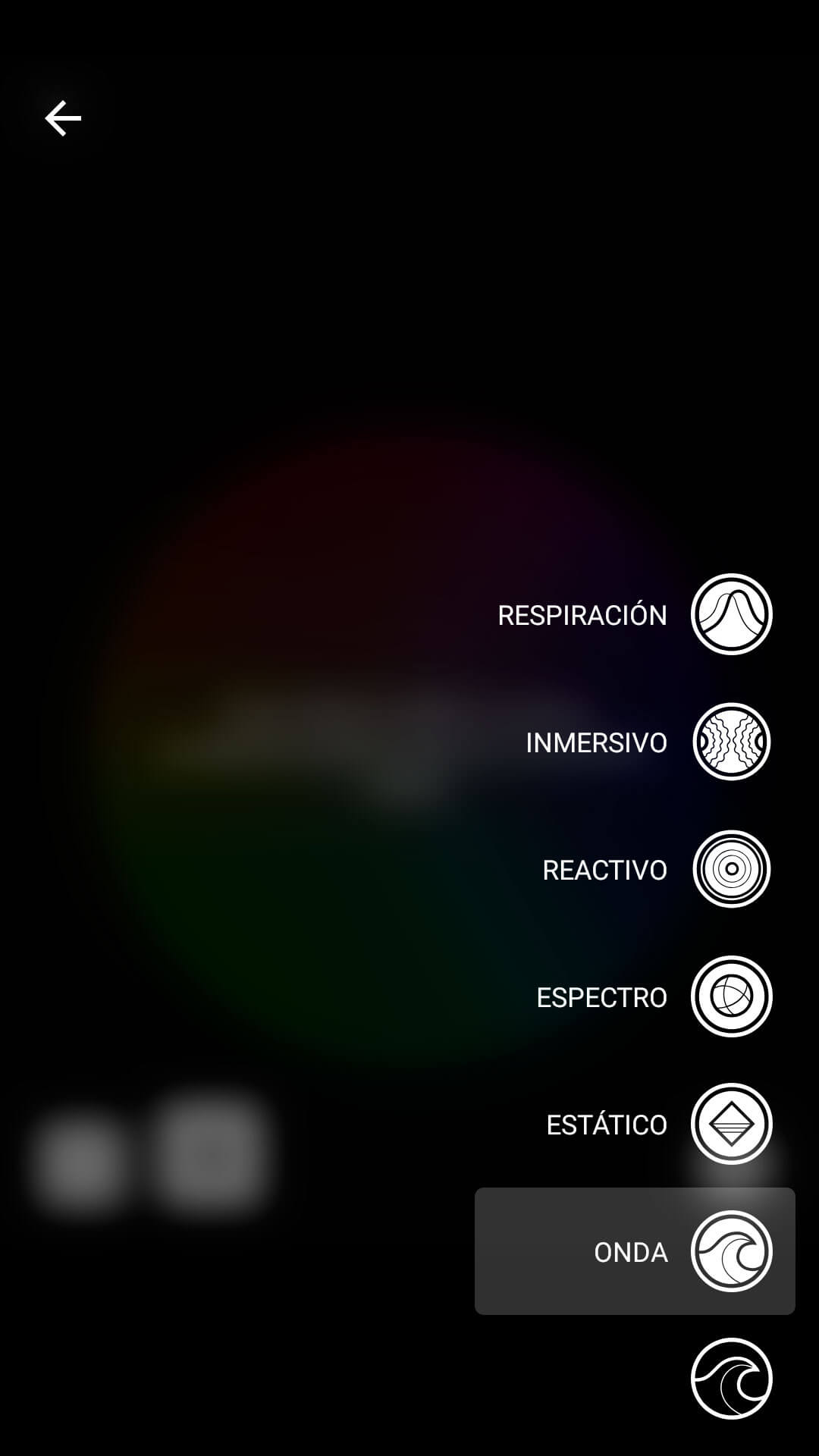Screen dimensions: 819x1456
Task: Go back using the arrow icon
Action: (x=63, y=118)
